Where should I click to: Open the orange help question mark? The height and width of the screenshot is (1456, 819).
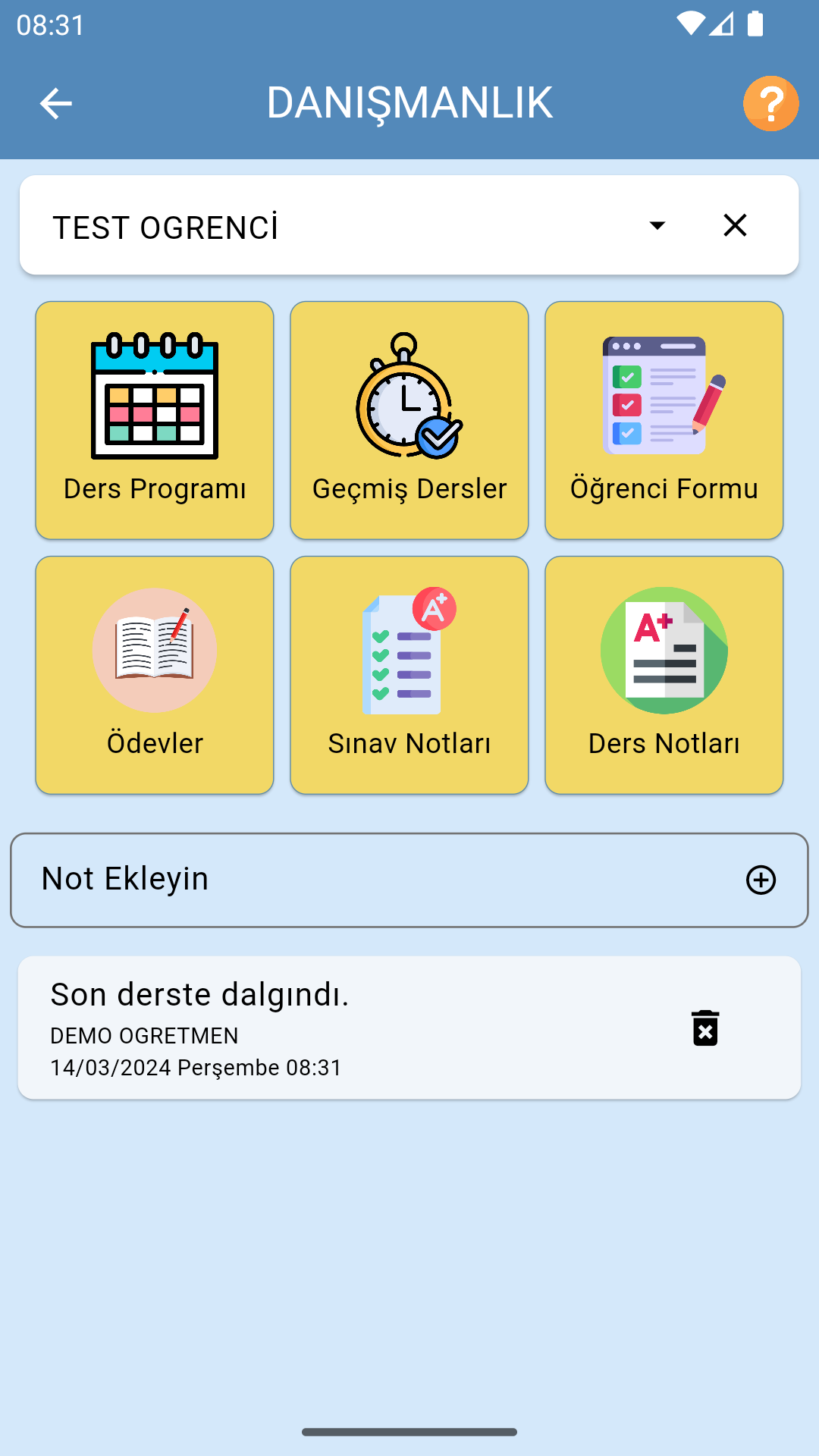tap(770, 104)
